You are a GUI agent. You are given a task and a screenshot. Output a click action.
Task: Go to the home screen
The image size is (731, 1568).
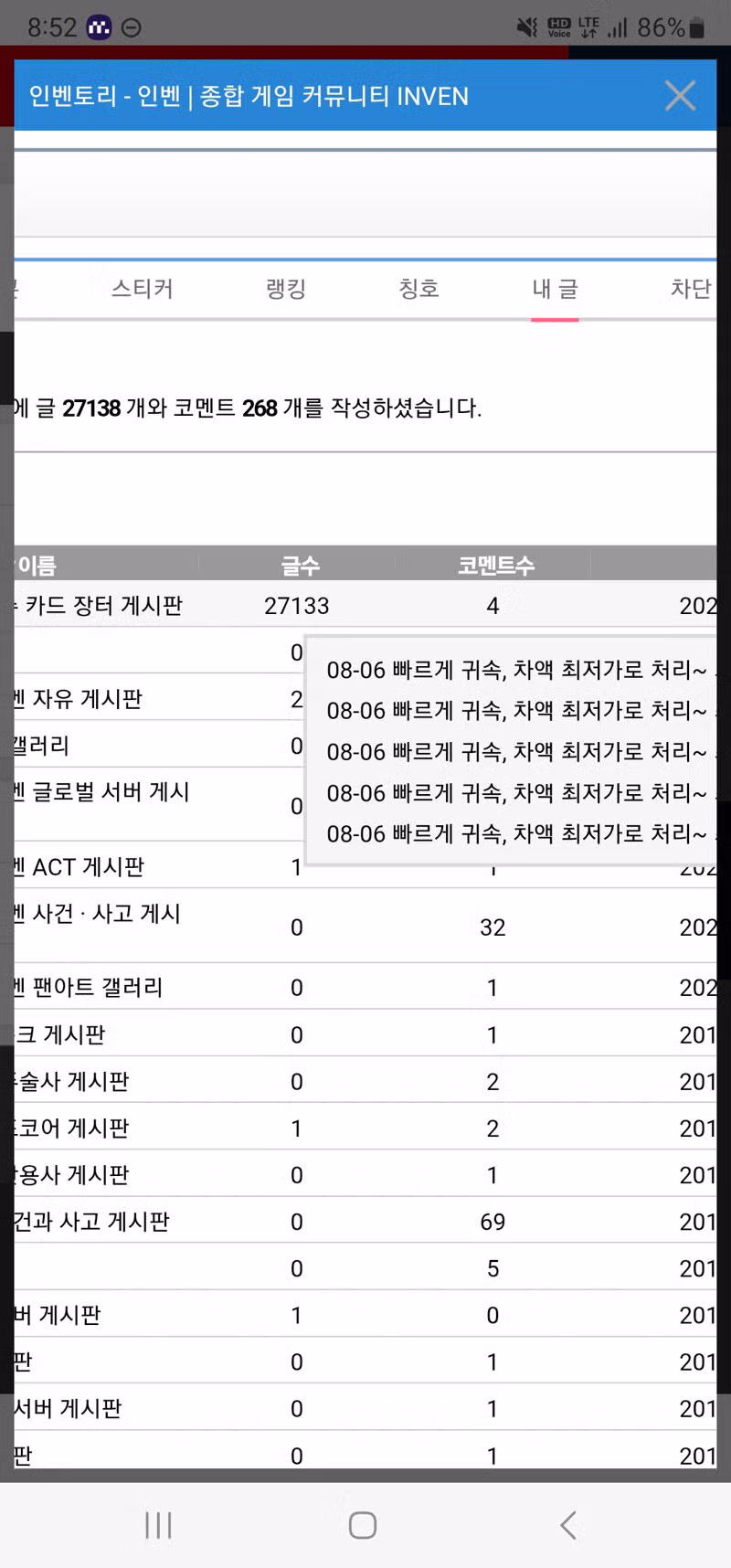click(363, 1524)
